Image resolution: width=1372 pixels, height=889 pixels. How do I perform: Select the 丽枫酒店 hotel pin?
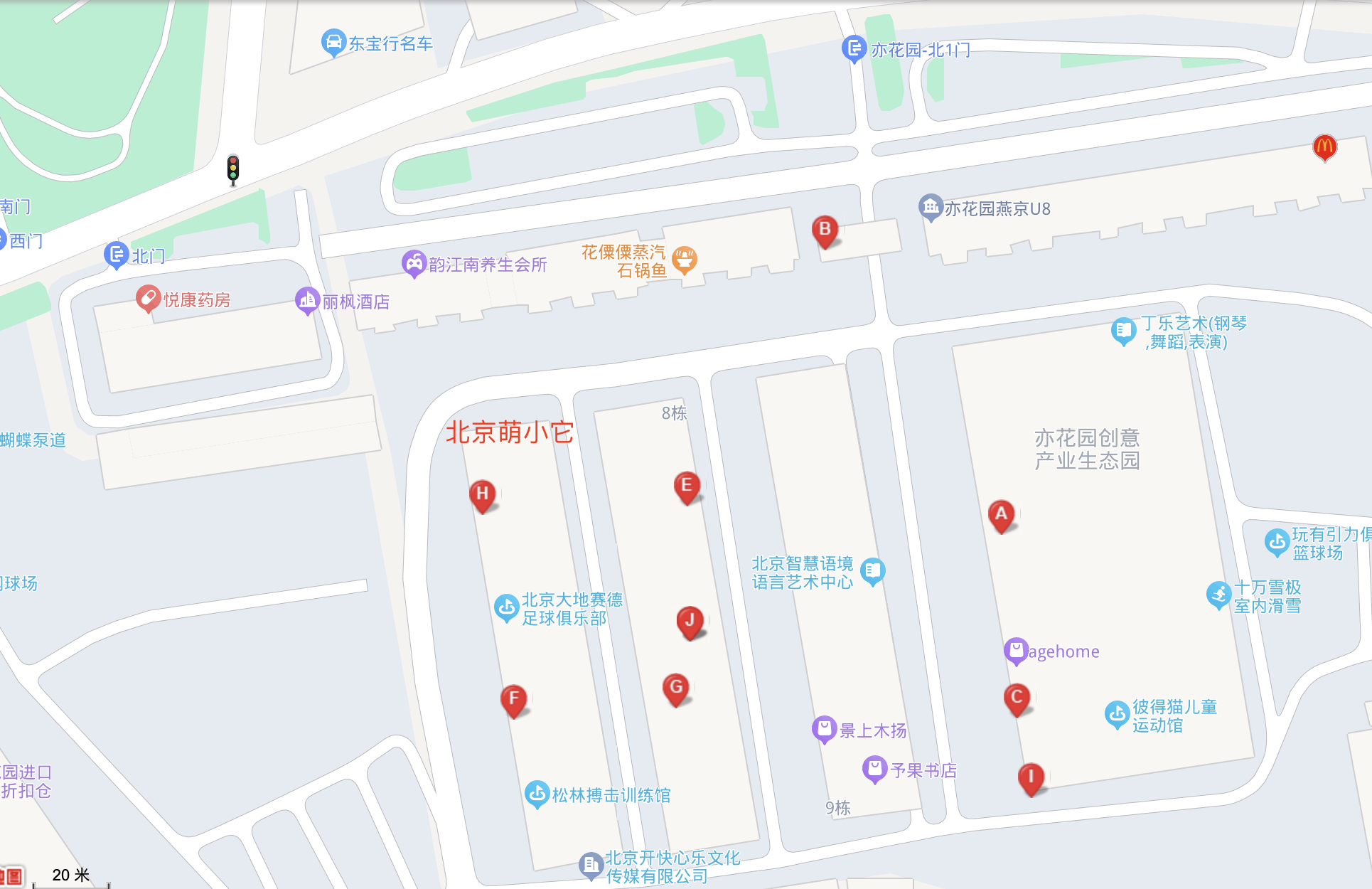click(x=306, y=300)
